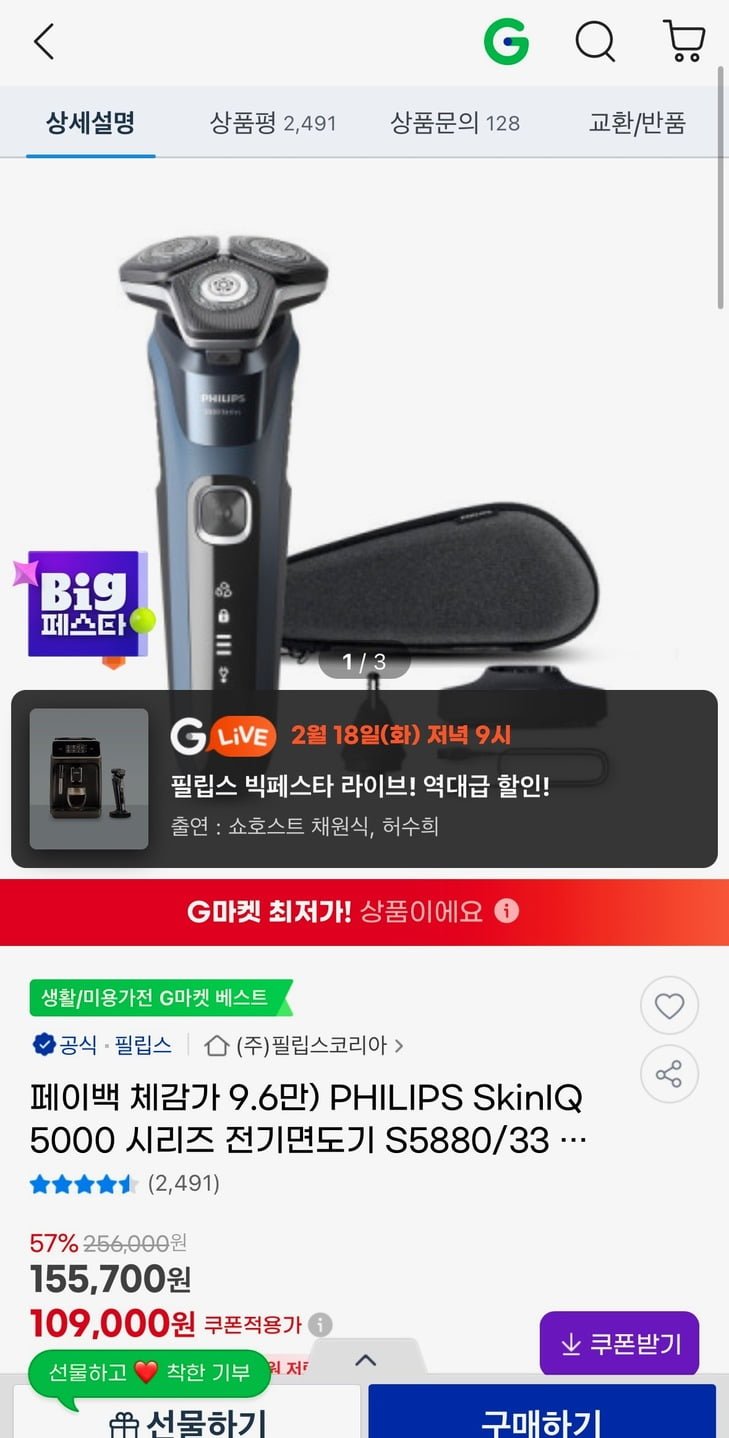Share this product
This screenshot has width=729, height=1438.
coord(669,1075)
